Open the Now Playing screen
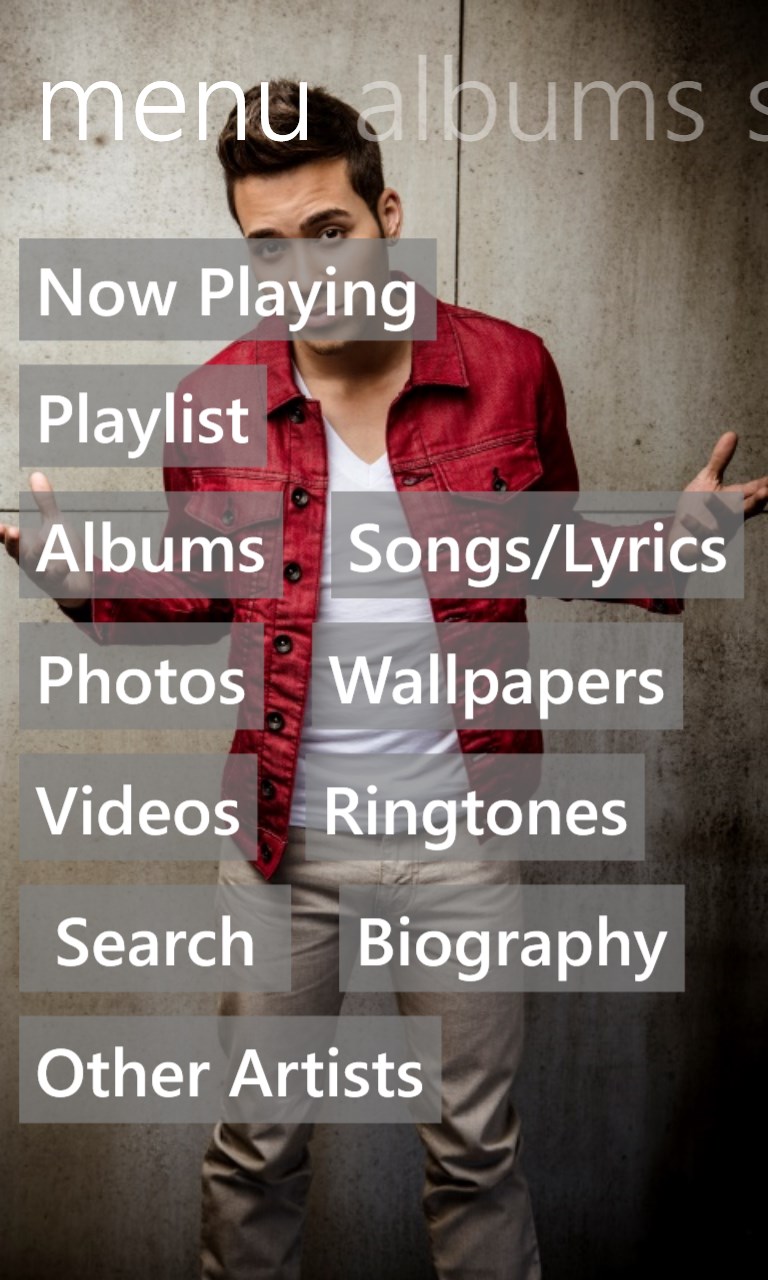The image size is (768, 1280). click(227, 290)
